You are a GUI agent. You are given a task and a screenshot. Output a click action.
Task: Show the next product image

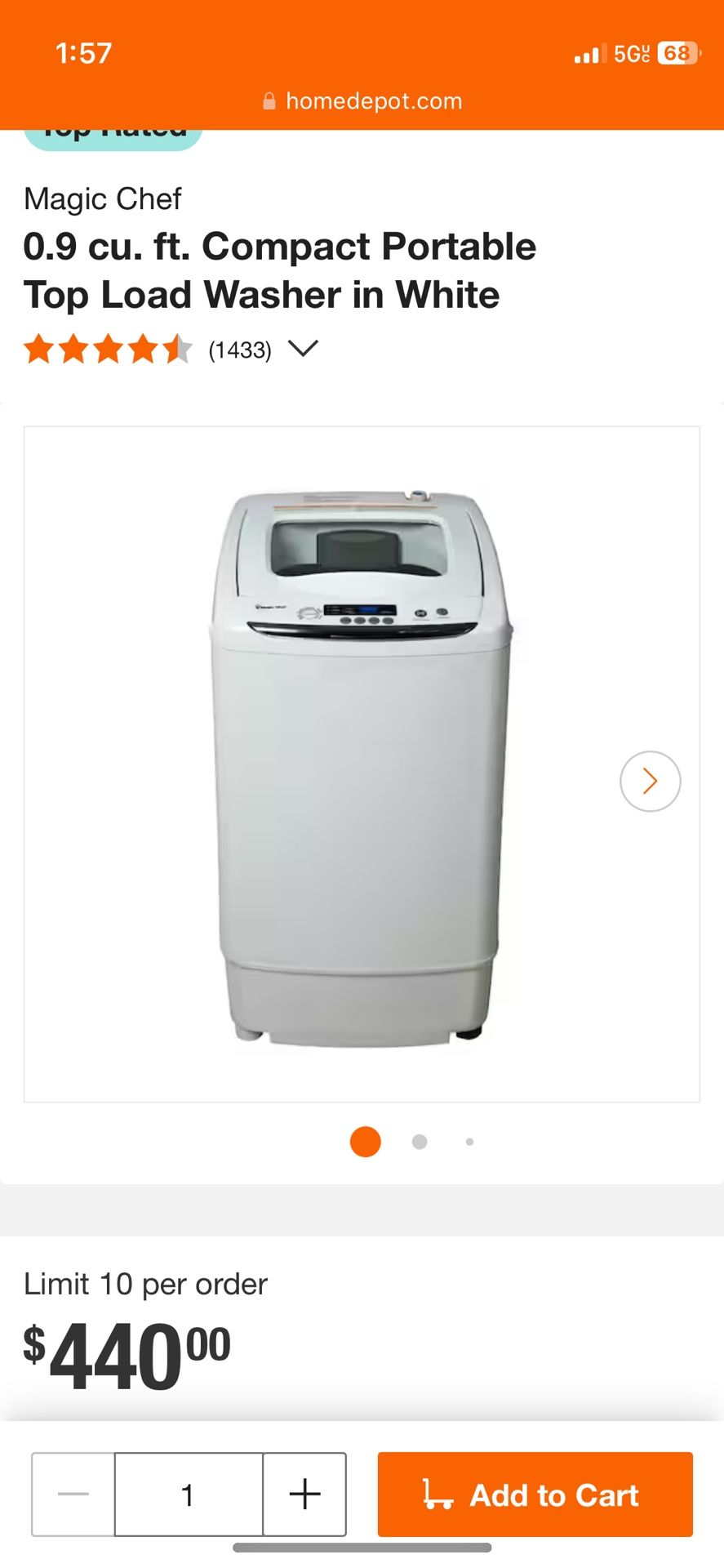pos(650,781)
